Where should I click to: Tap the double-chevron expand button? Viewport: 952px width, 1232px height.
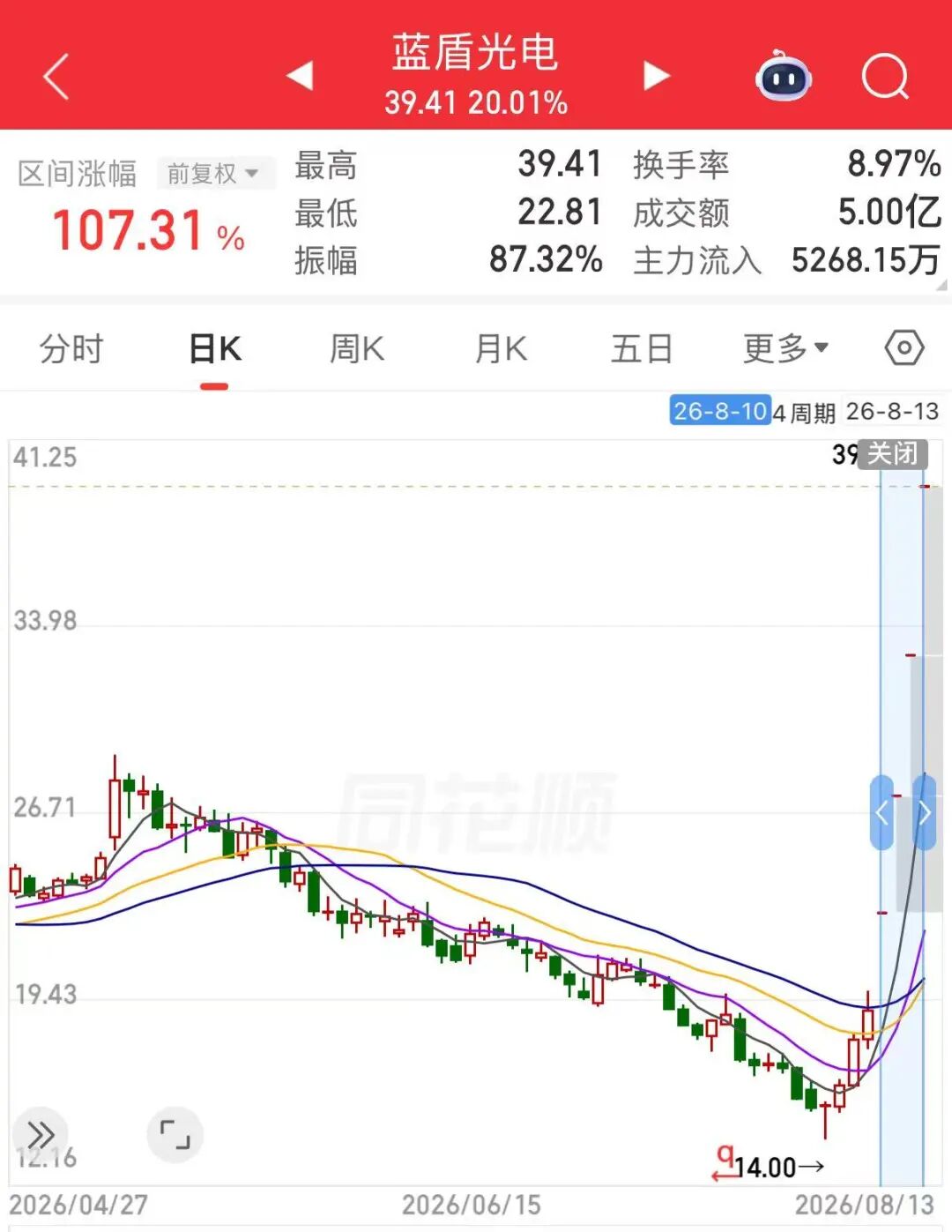[41, 1134]
